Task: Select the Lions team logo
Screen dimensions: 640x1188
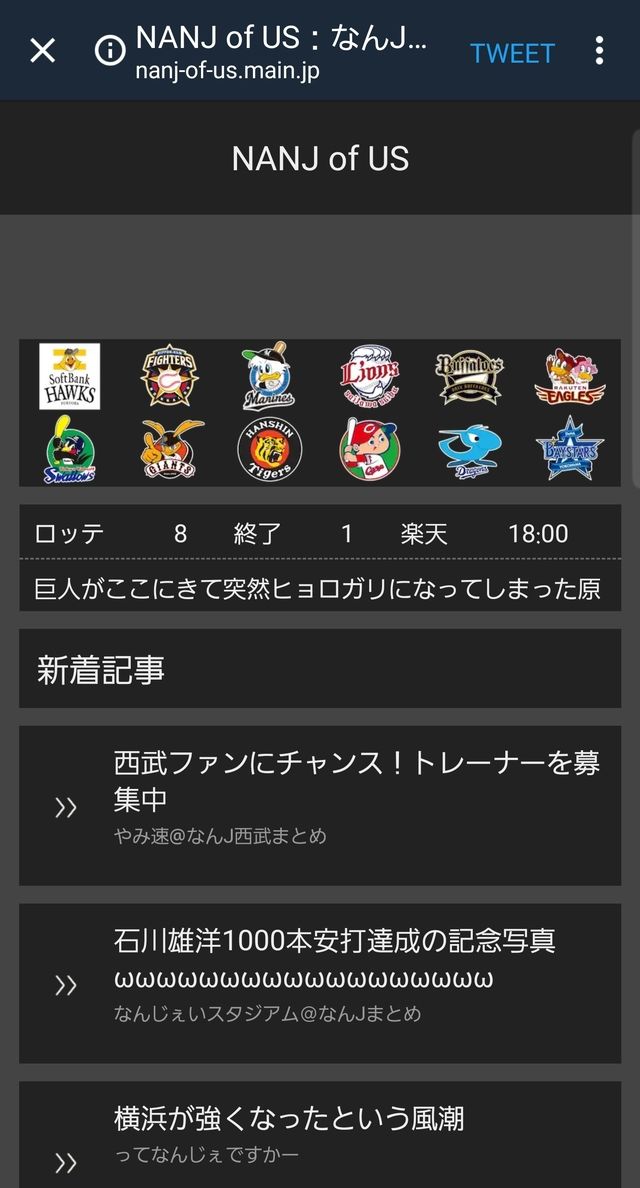Action: [369, 375]
